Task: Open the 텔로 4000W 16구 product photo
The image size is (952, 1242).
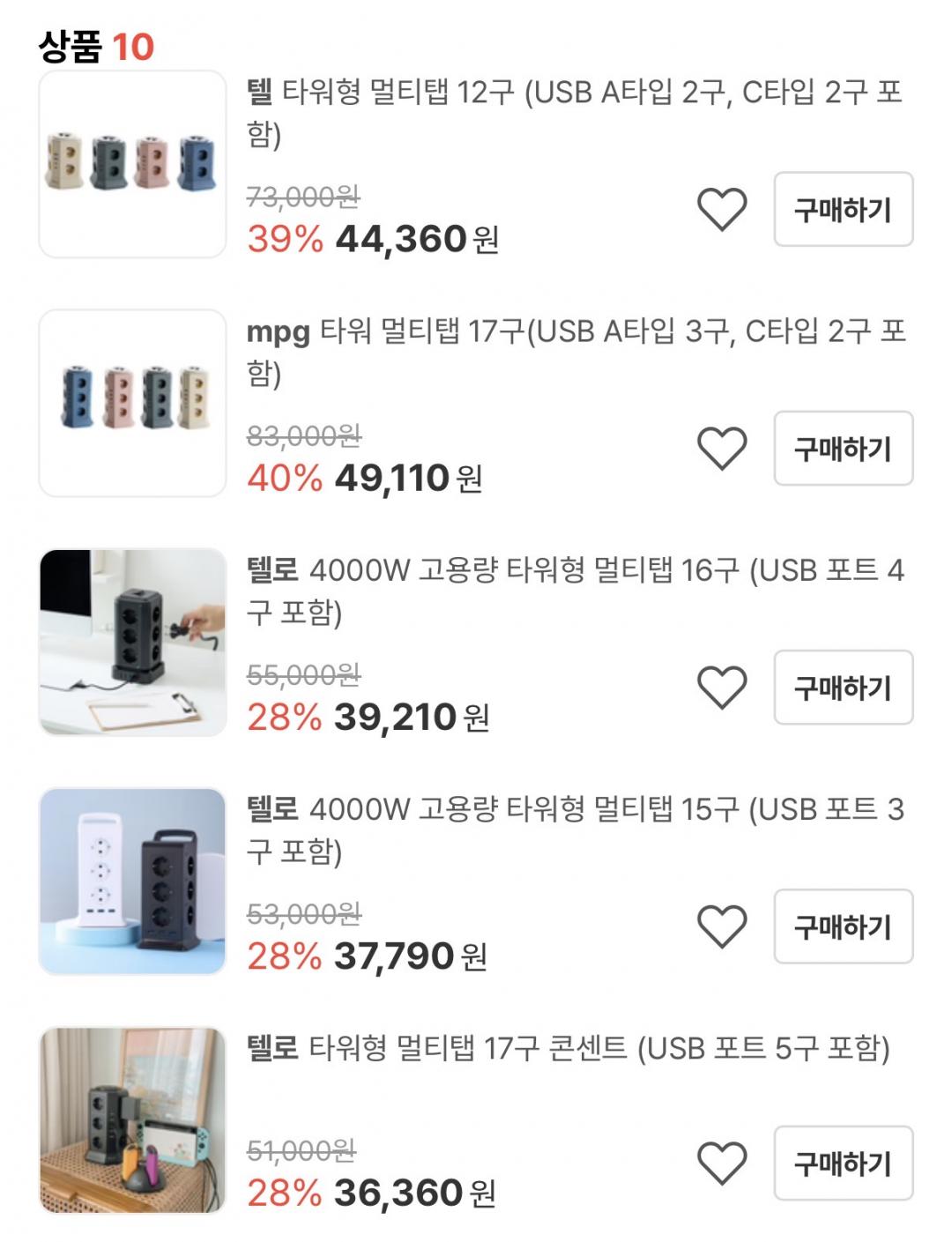Action: pos(133,642)
